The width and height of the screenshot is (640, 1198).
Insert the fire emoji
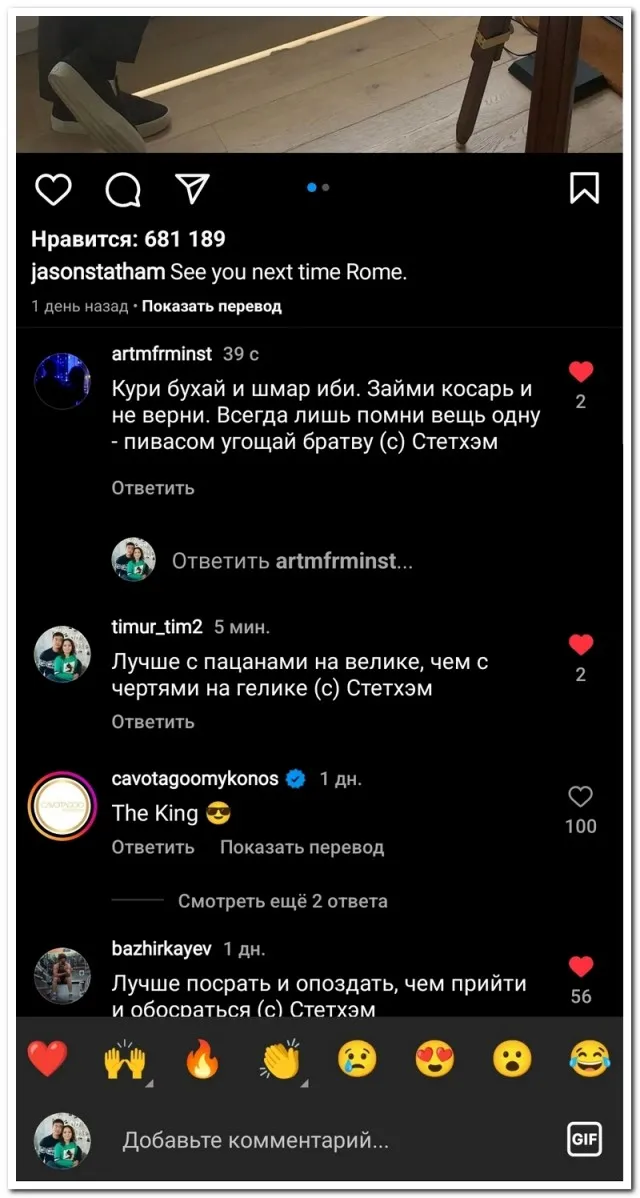[202, 1060]
